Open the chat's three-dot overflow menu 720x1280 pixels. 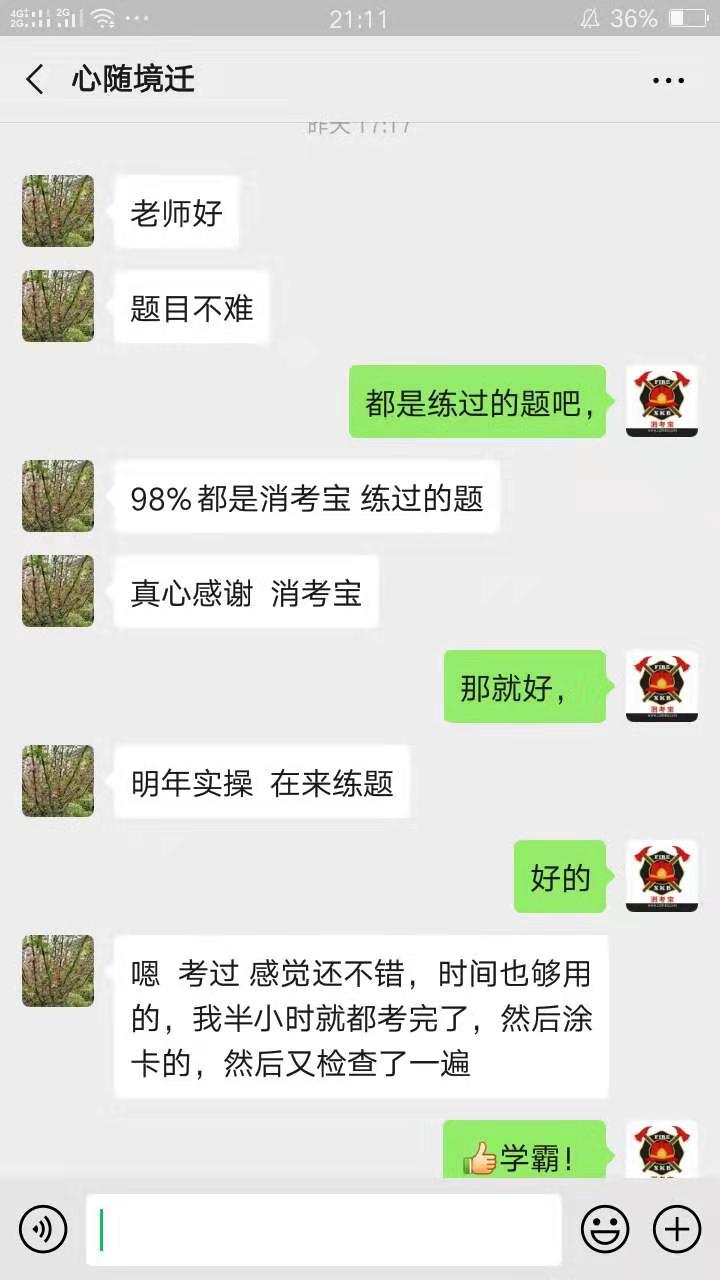pyautogui.click(x=668, y=80)
